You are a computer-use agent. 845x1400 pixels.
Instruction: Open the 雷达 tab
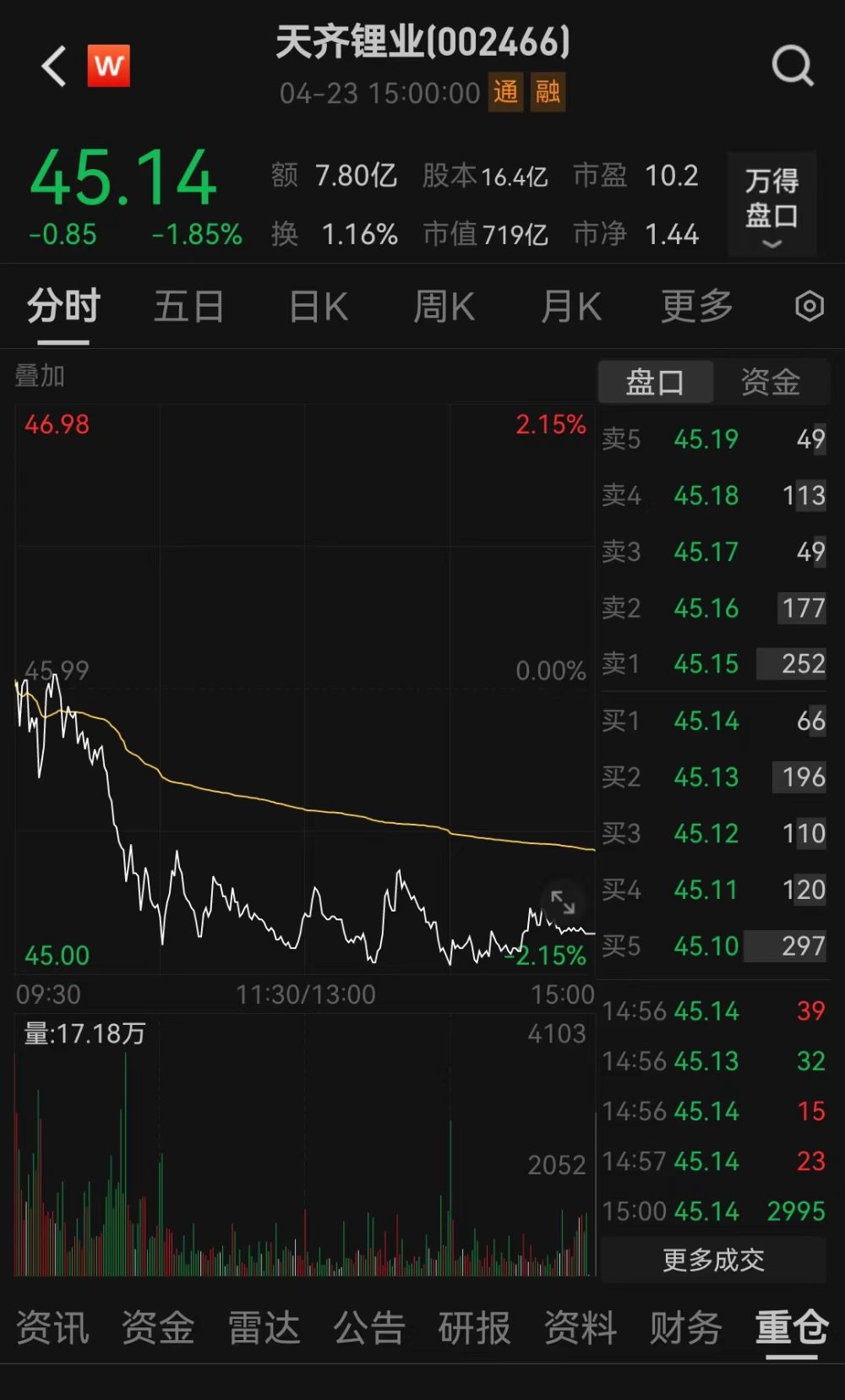point(264,1327)
